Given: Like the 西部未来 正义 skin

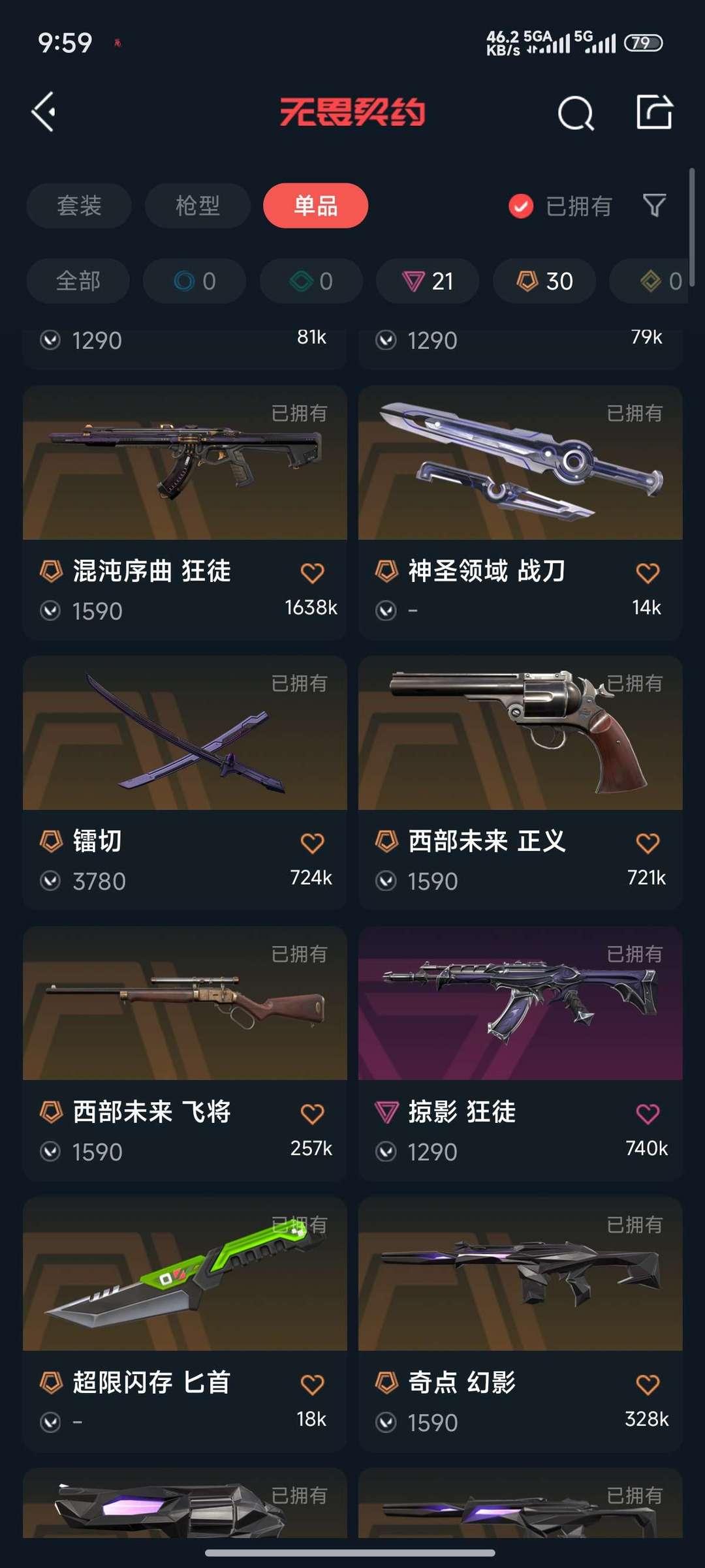Looking at the screenshot, I should [648, 843].
